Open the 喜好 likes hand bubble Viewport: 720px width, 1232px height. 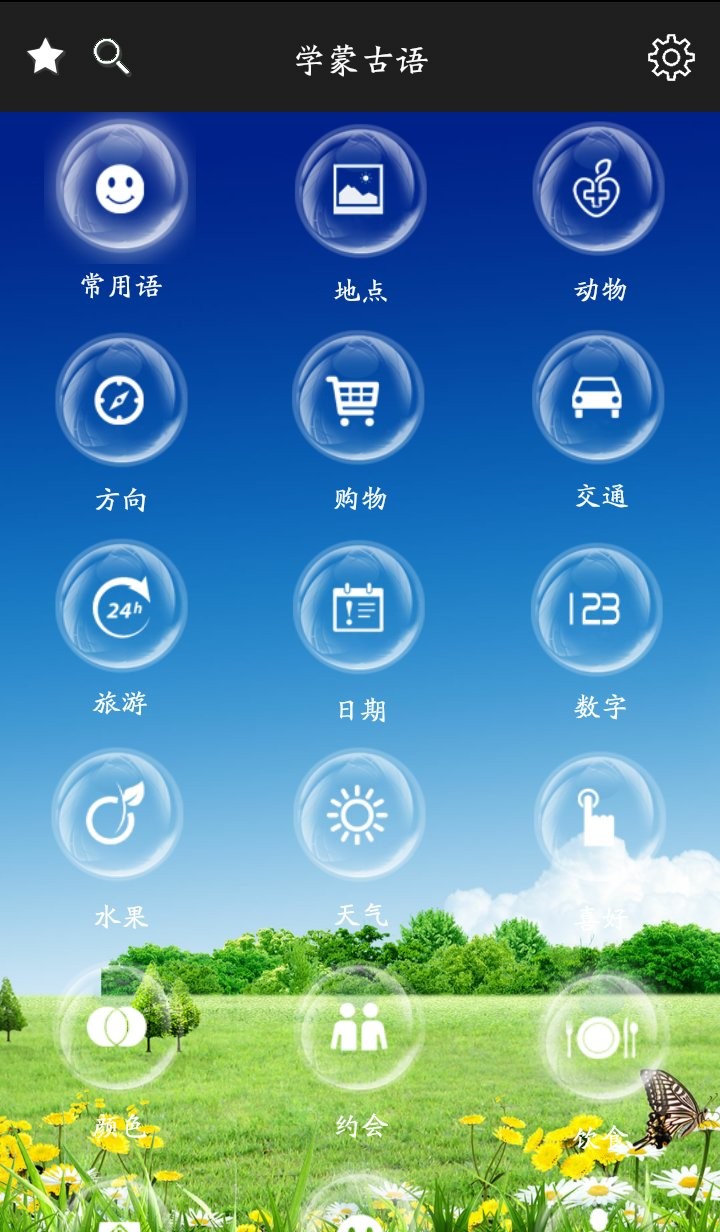(x=598, y=815)
